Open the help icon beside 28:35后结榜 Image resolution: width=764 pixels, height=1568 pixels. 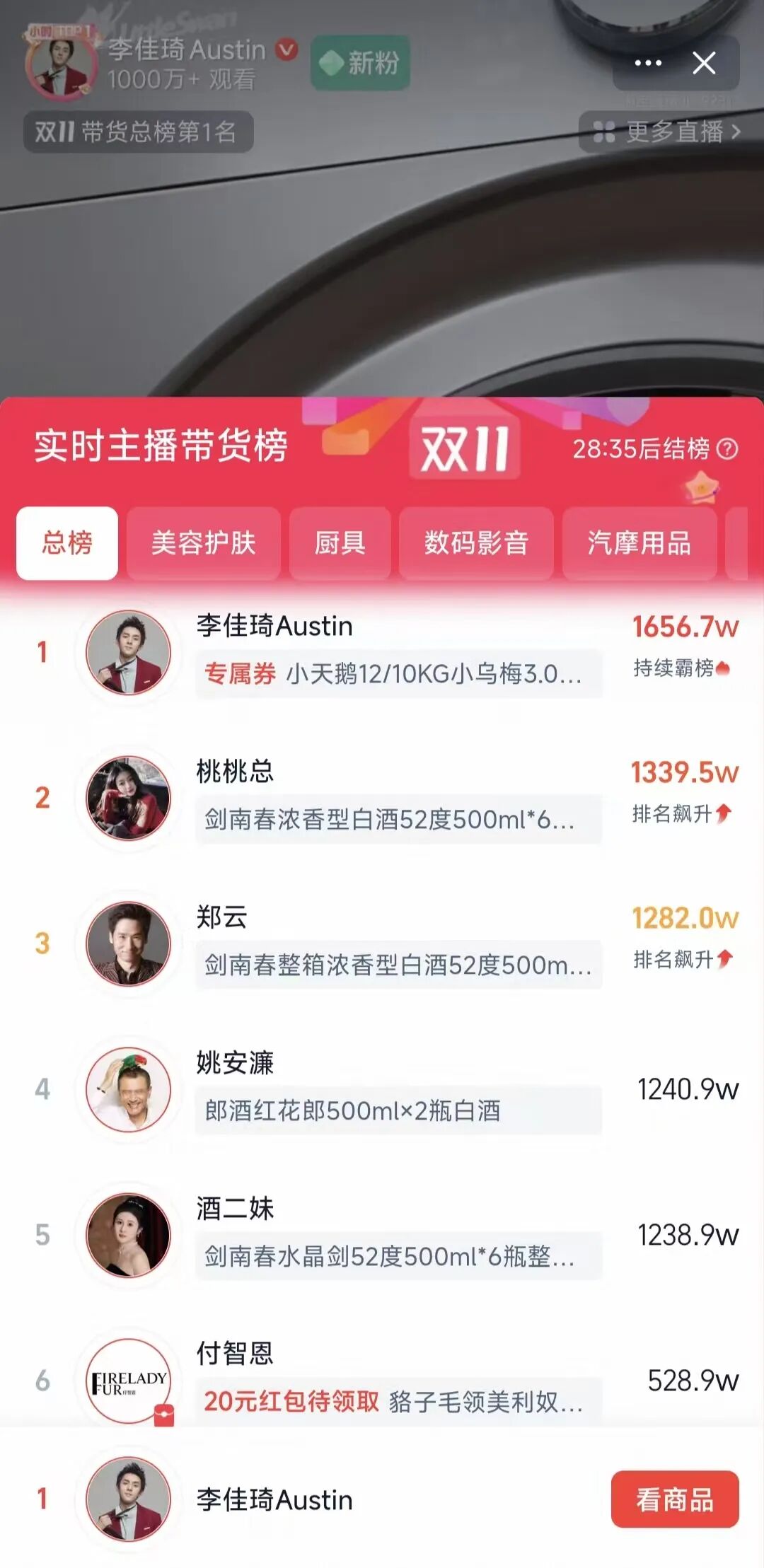(x=727, y=448)
